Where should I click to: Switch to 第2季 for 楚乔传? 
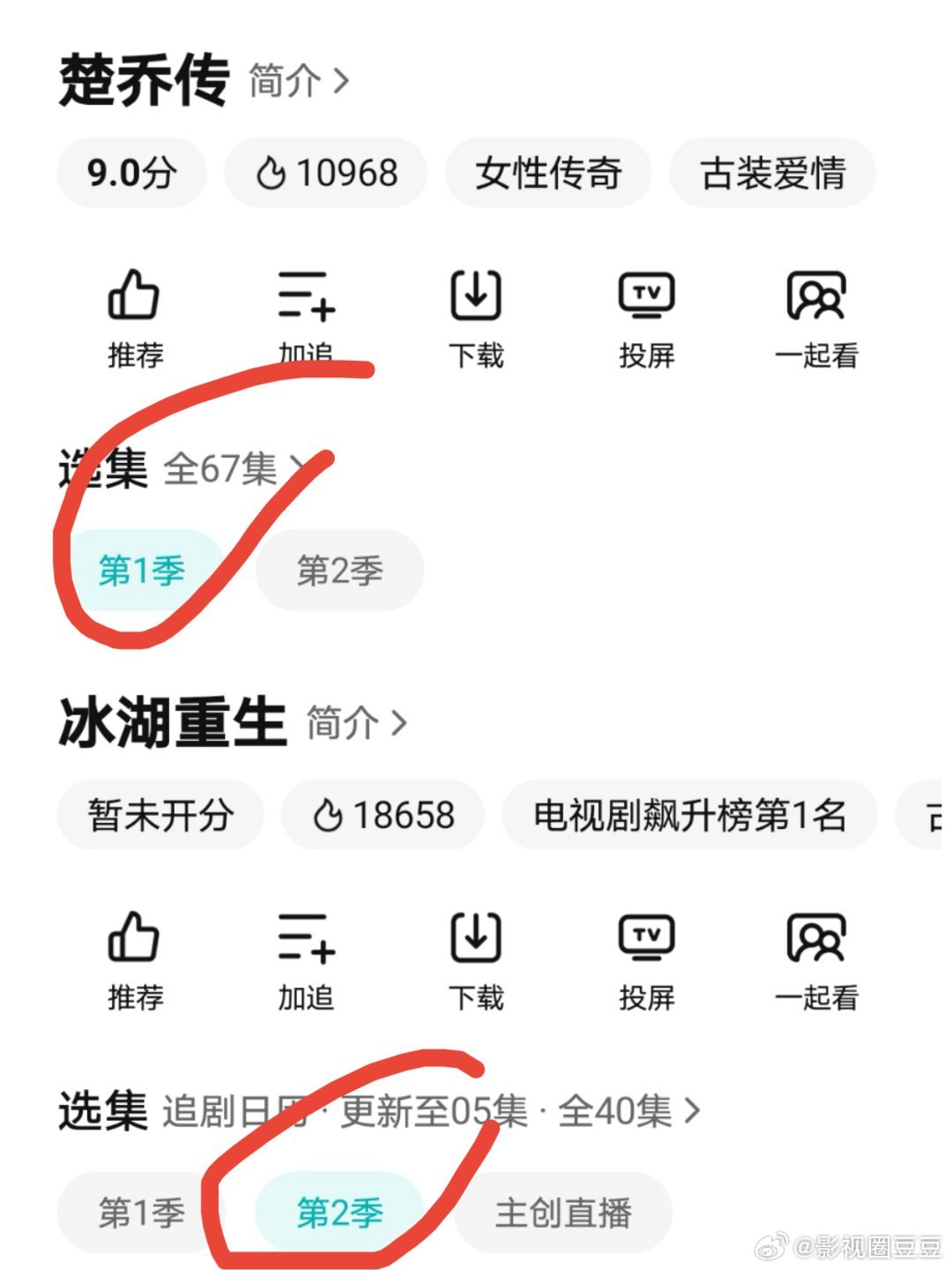[339, 571]
